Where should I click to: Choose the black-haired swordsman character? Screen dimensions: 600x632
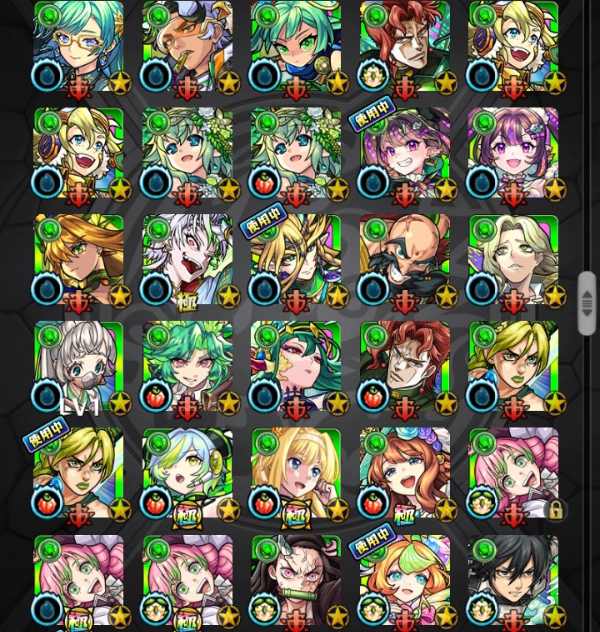click(514, 582)
